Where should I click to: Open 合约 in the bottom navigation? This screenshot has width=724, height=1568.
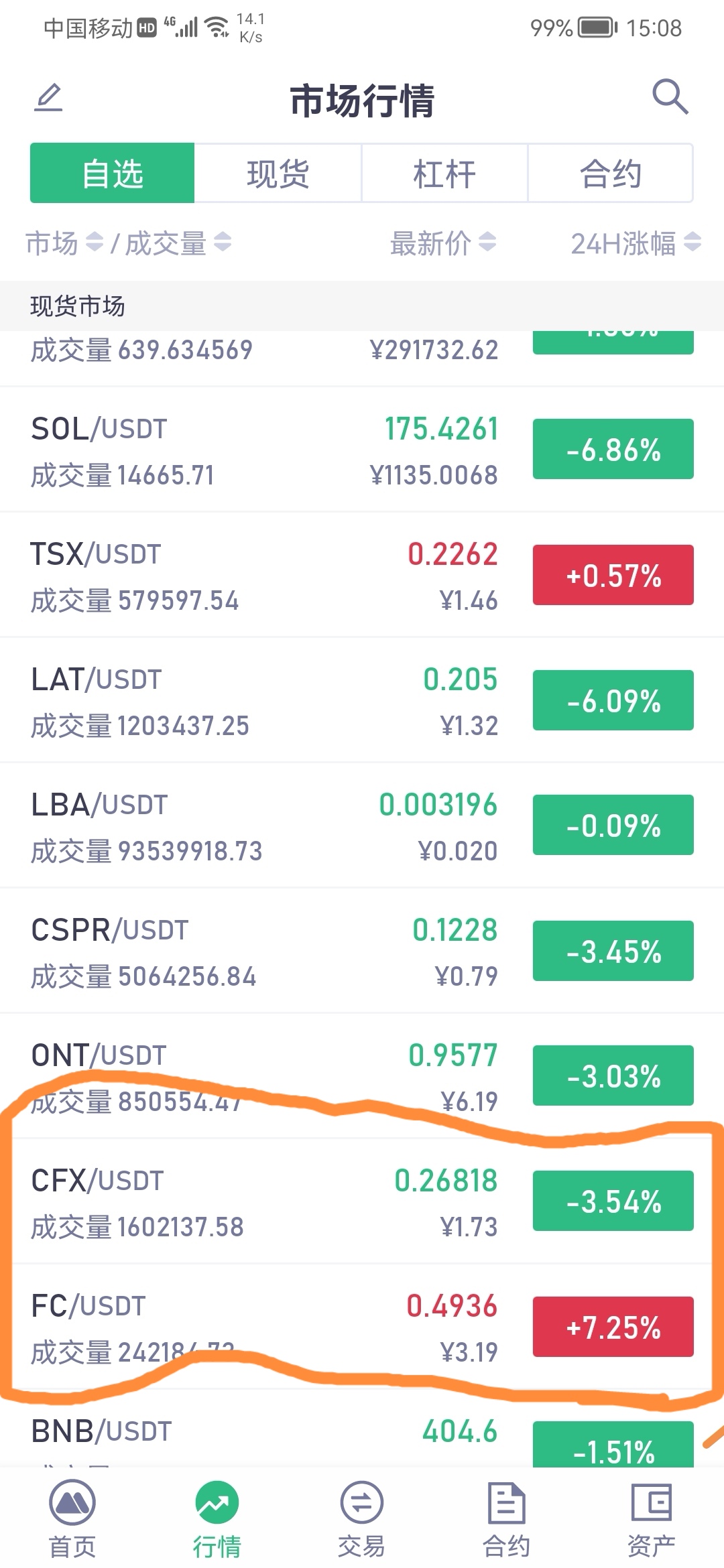coord(506,1519)
